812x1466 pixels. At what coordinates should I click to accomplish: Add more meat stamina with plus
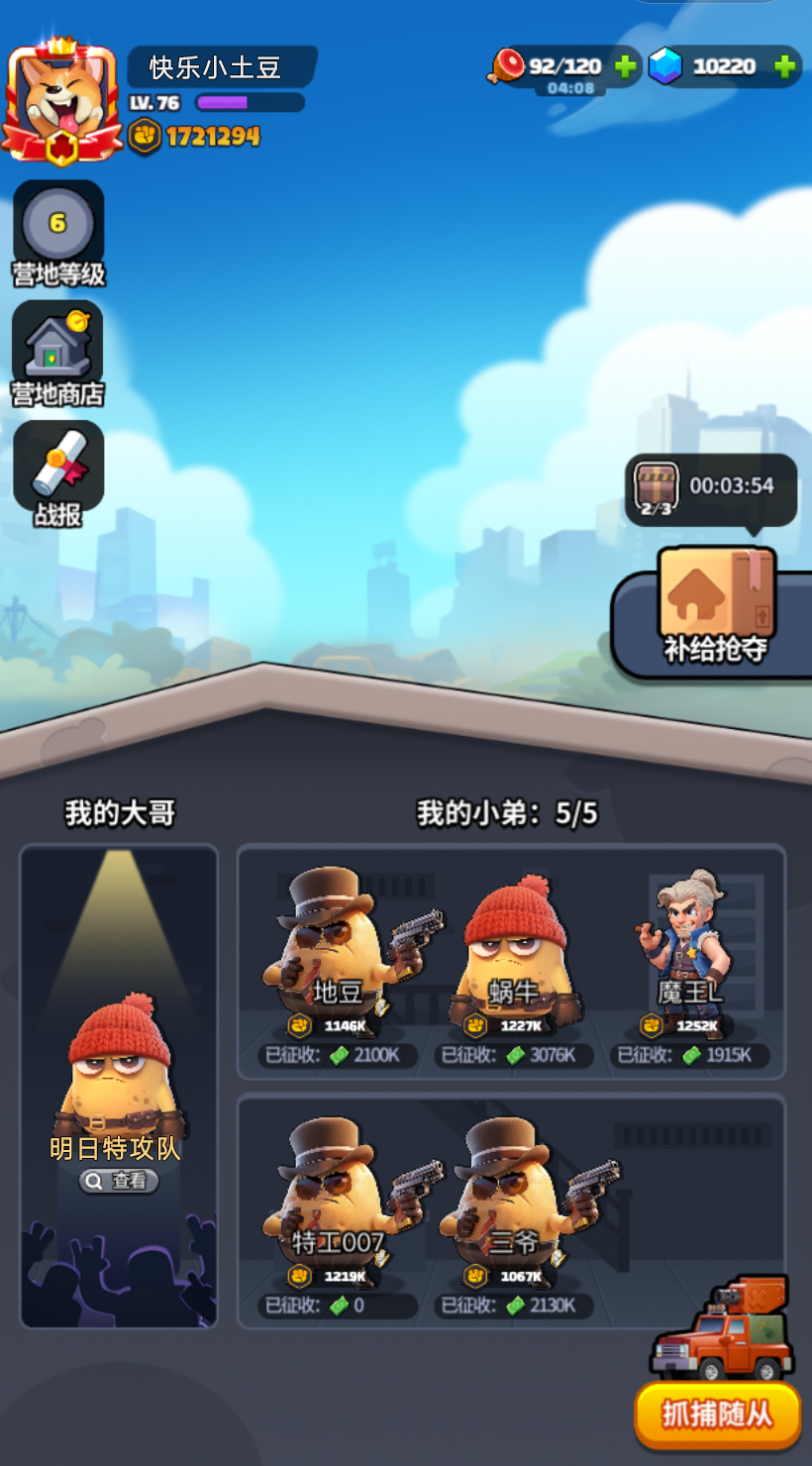click(x=625, y=66)
